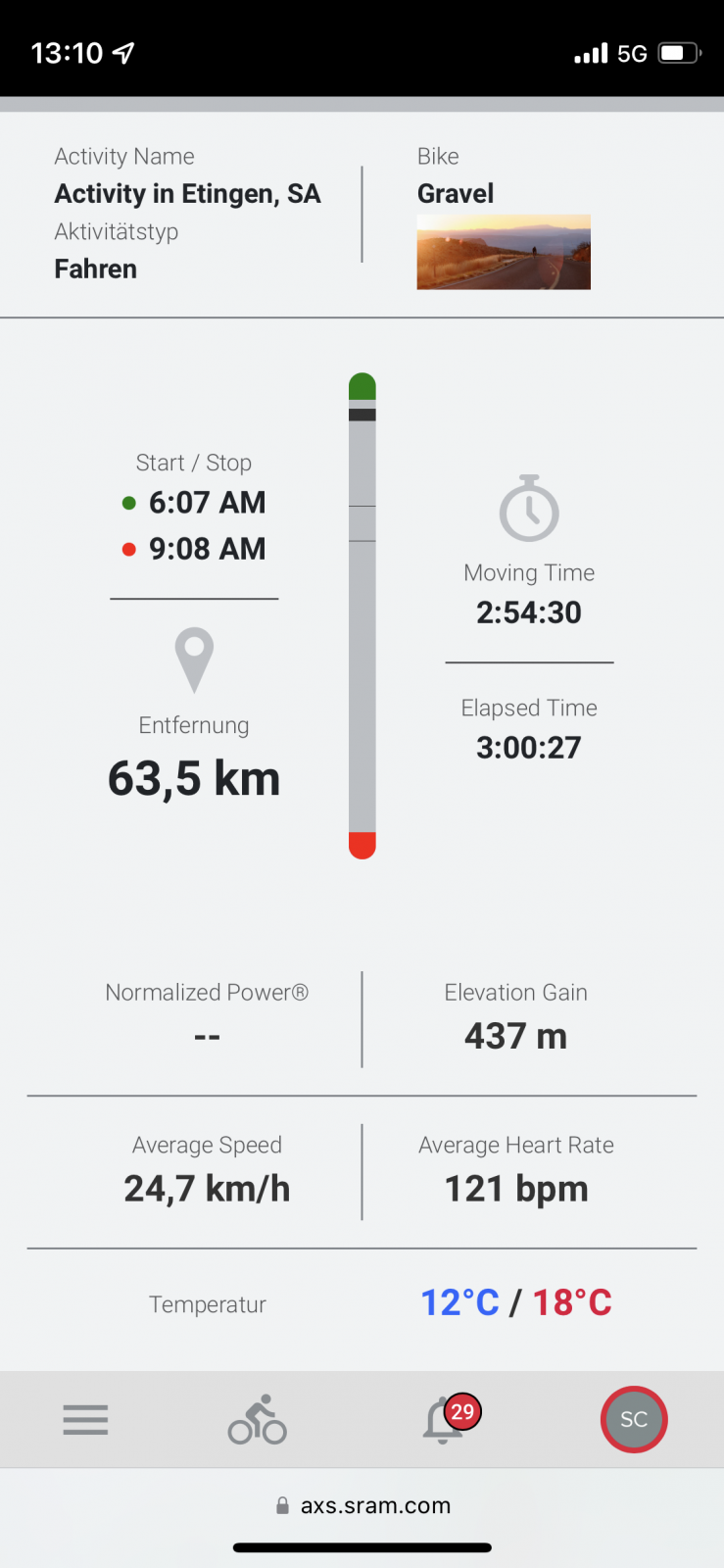724x1568 pixels.
Task: Open the bike activities icon
Action: pyautogui.click(x=257, y=1420)
